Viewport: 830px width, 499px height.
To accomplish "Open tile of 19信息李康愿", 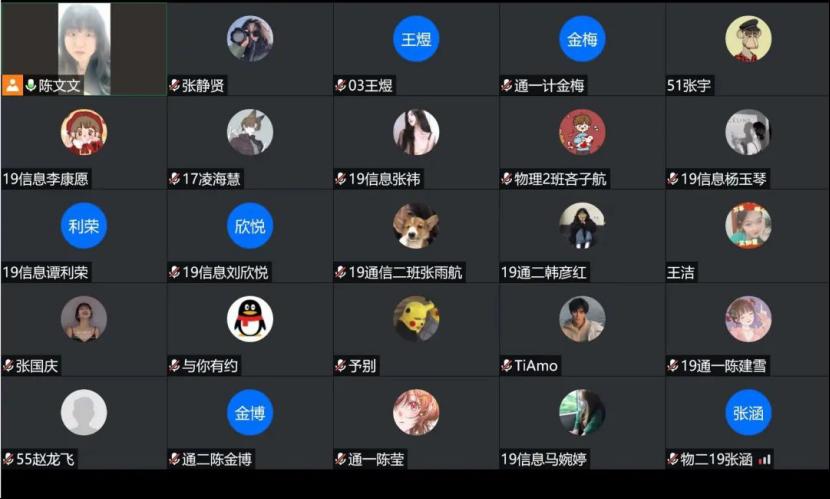I will pos(84,142).
